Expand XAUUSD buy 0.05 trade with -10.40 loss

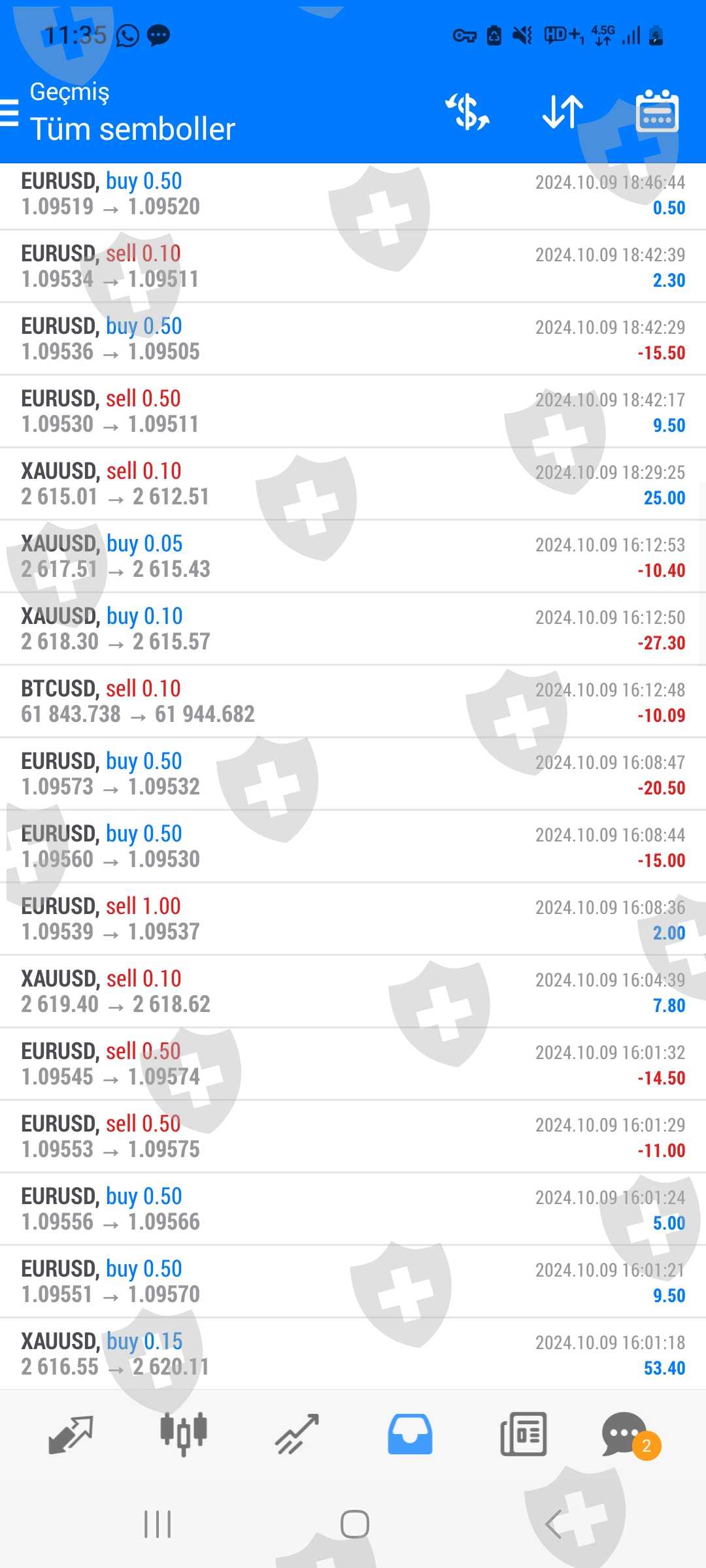353,557
